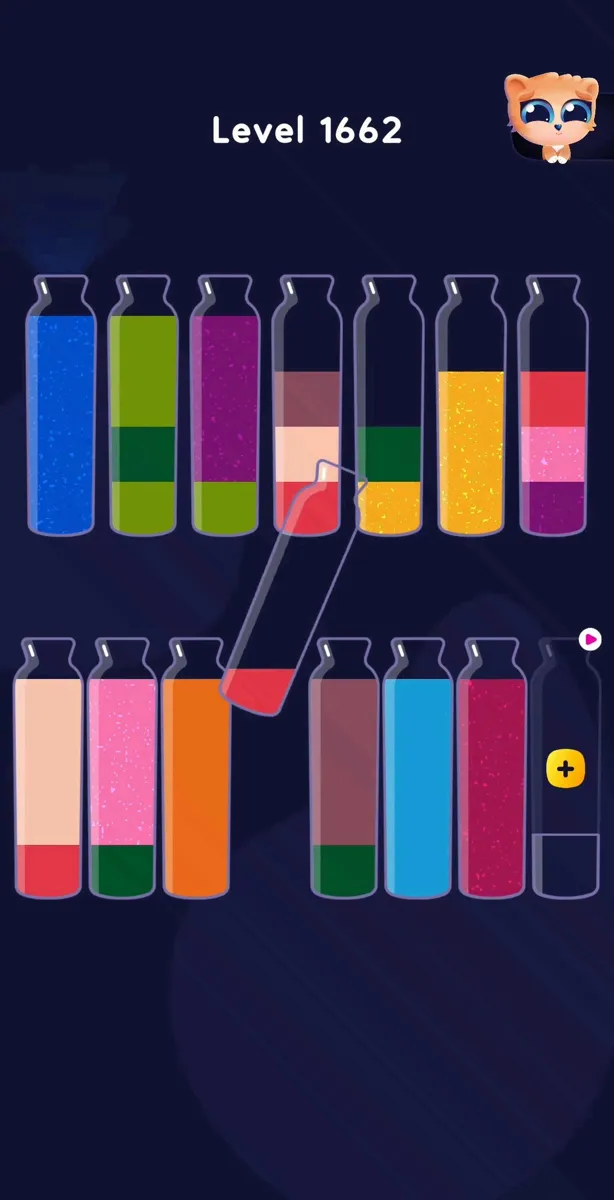The width and height of the screenshot is (614, 1200).
Task: Select the completely yellow bottle
Action: [471, 405]
